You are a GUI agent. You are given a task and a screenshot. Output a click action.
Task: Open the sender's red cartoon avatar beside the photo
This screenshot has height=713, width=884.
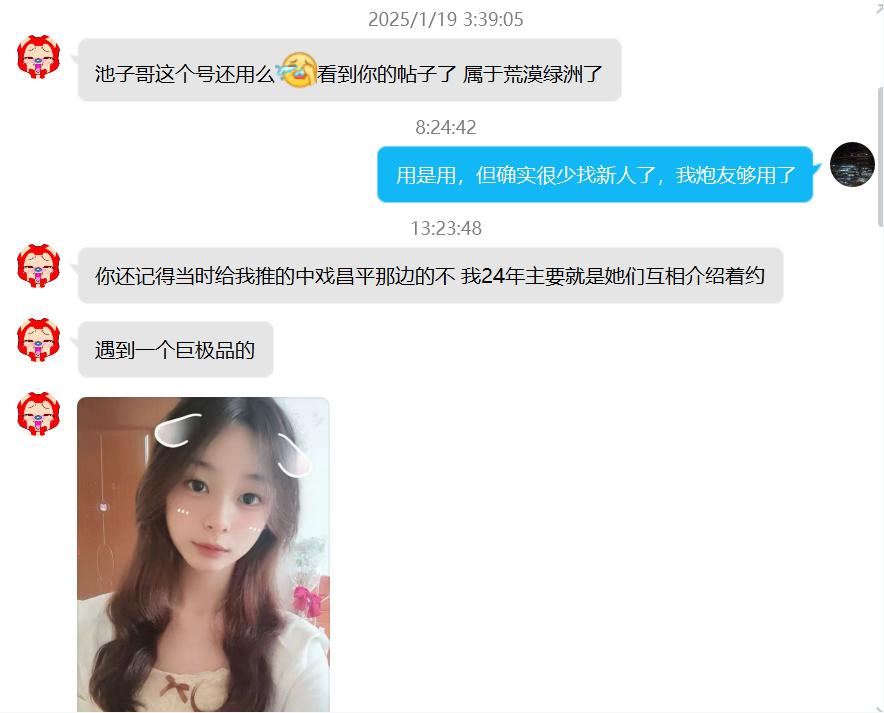(39, 413)
